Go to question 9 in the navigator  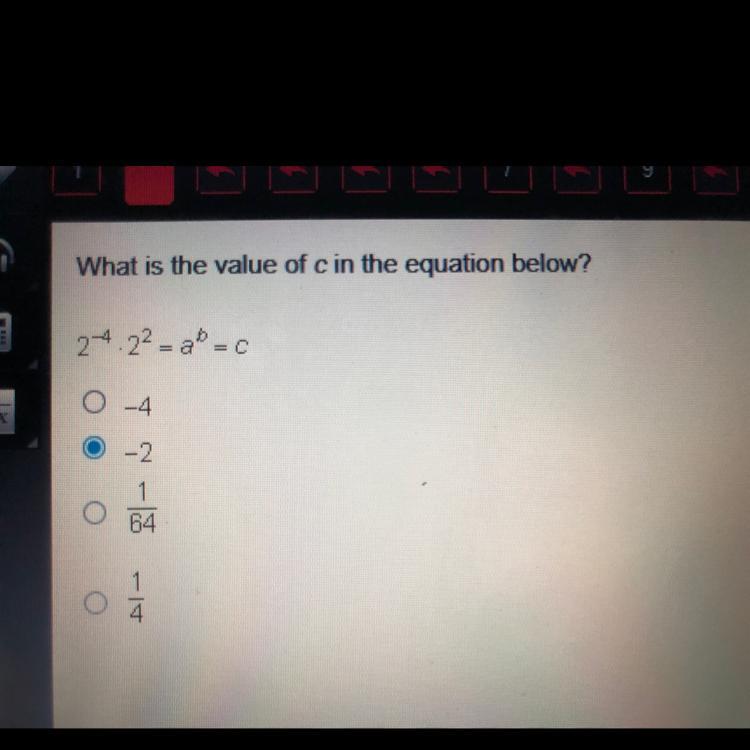(x=648, y=179)
